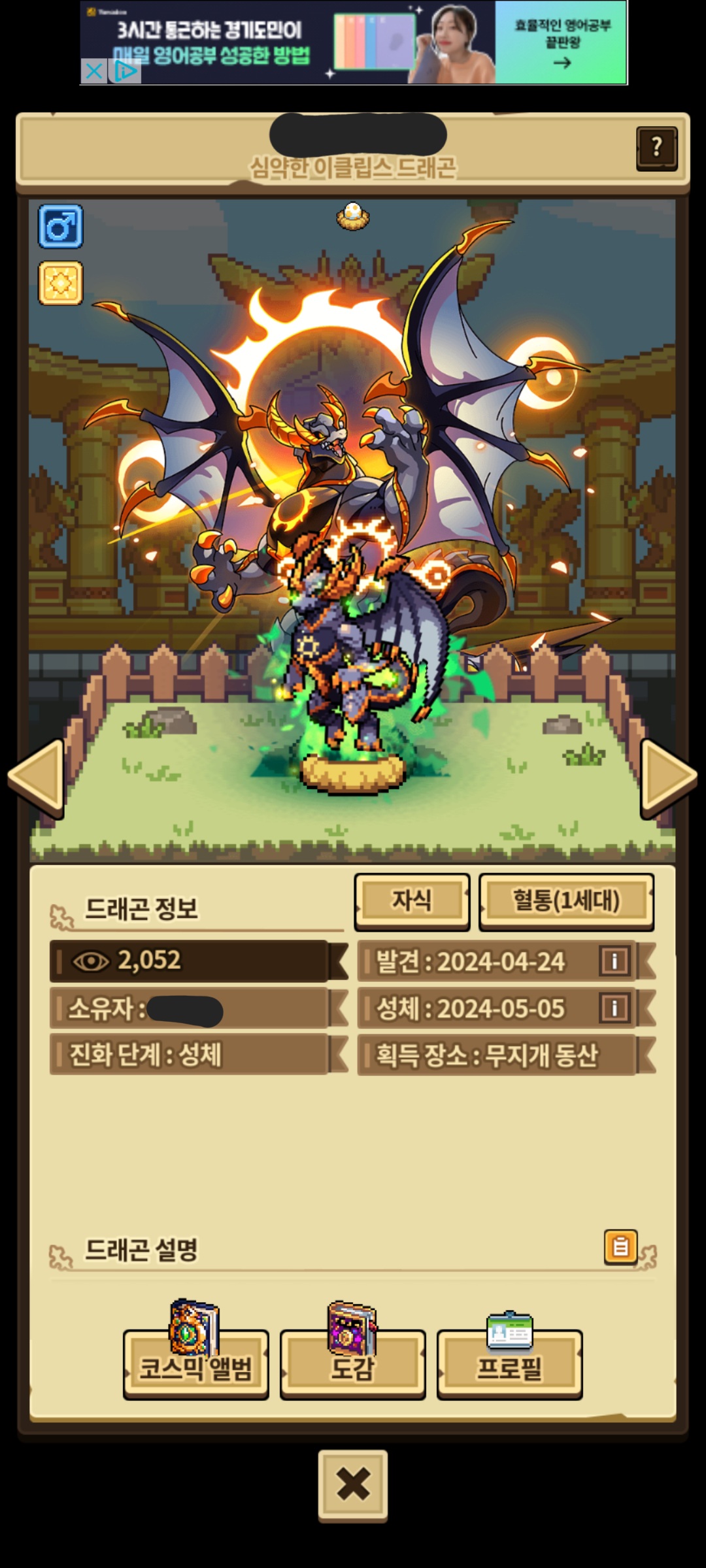Tap the male gender symbol icon

point(60,227)
